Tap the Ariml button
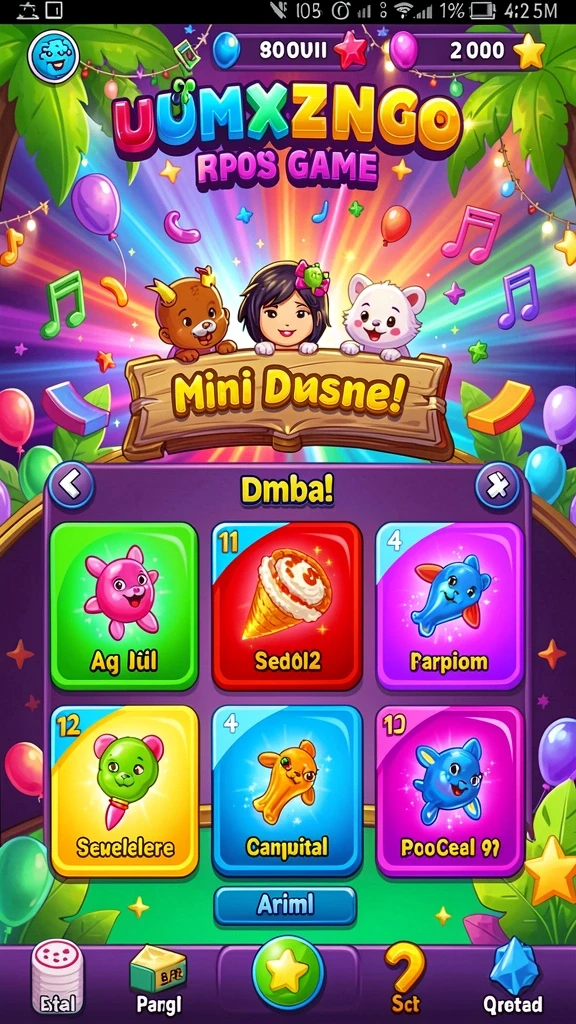Image resolution: width=576 pixels, height=1024 pixels. pyautogui.click(x=285, y=905)
